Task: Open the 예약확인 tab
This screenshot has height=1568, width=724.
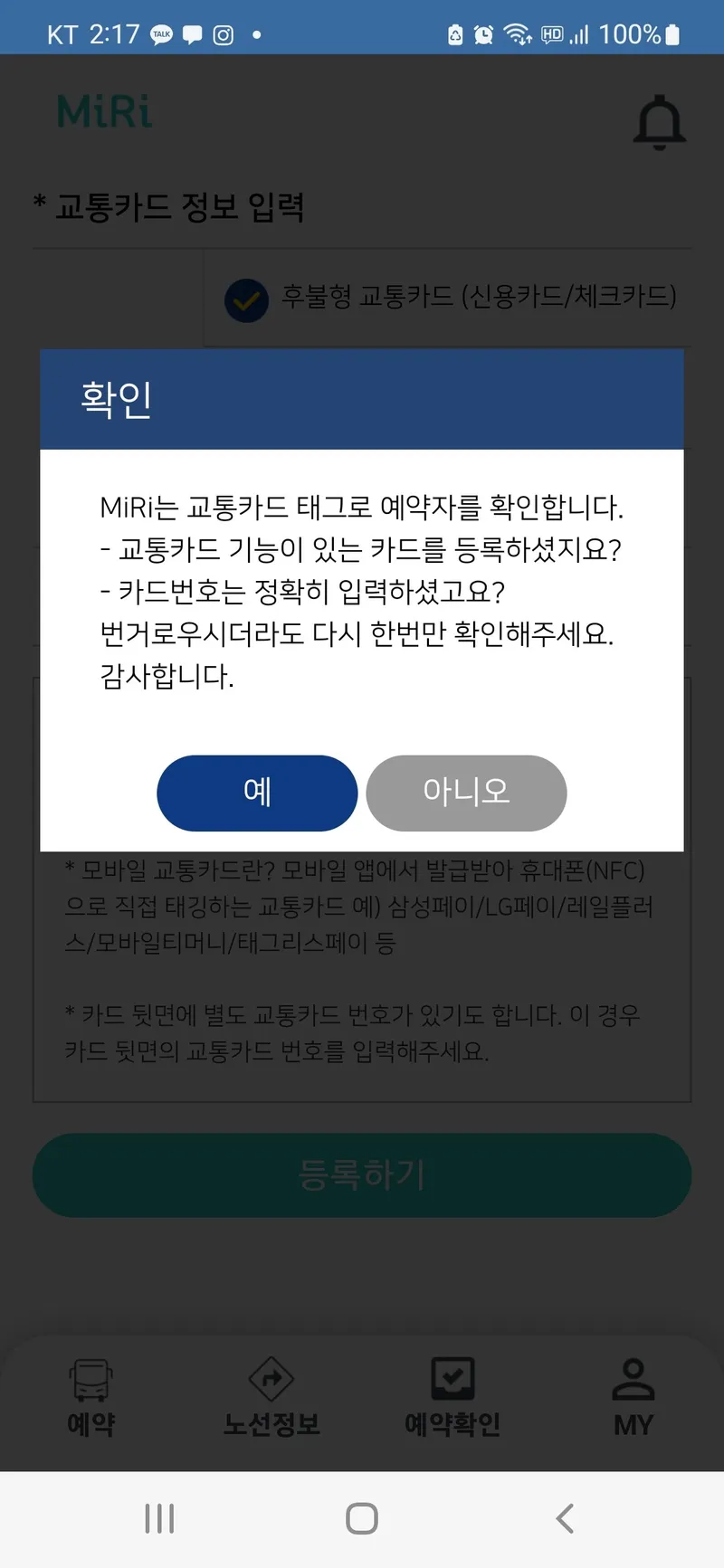Action: click(452, 1397)
